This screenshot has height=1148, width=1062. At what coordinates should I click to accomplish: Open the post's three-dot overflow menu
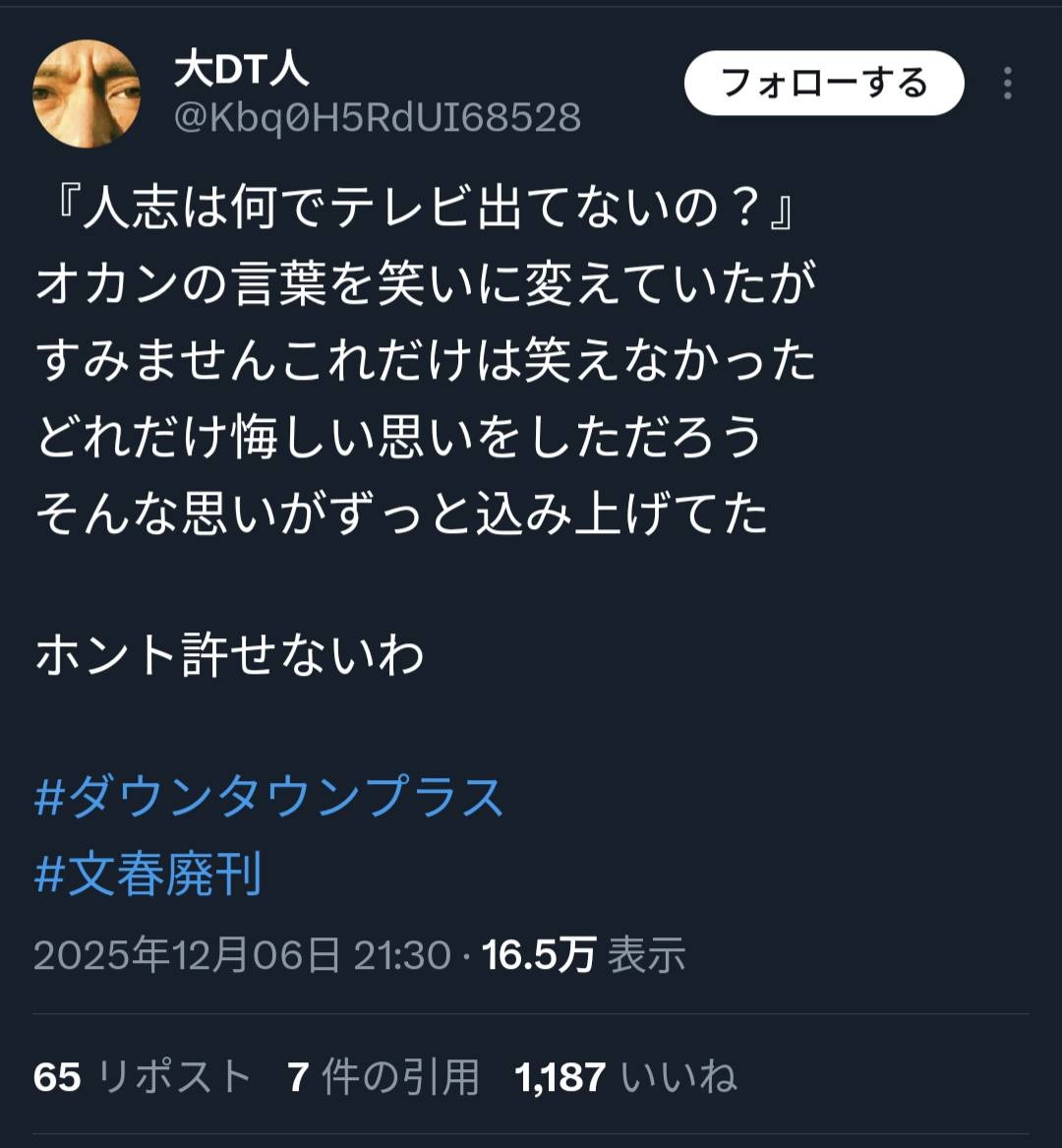click(1007, 84)
